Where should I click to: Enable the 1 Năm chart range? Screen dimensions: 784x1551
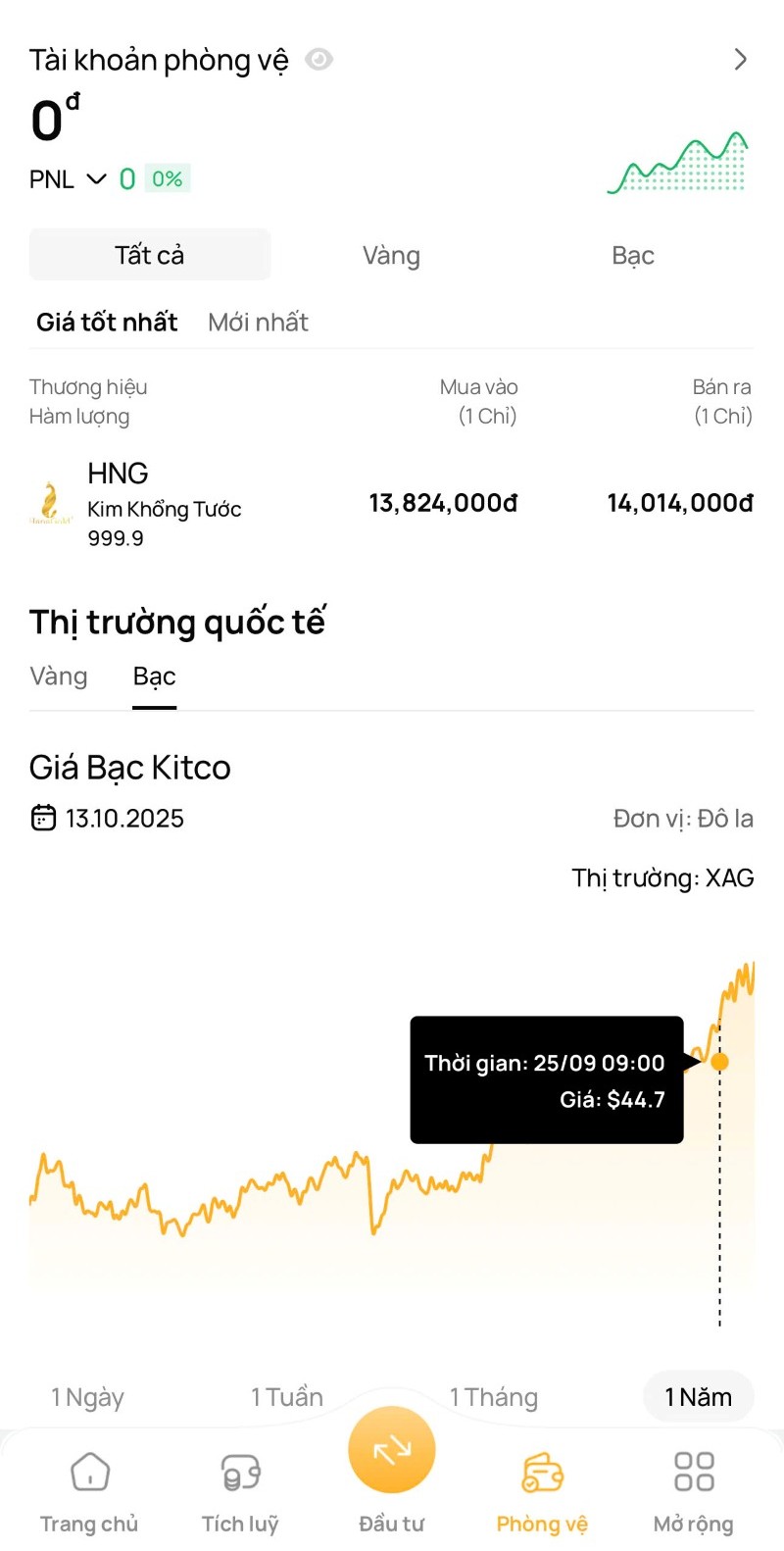click(698, 1396)
